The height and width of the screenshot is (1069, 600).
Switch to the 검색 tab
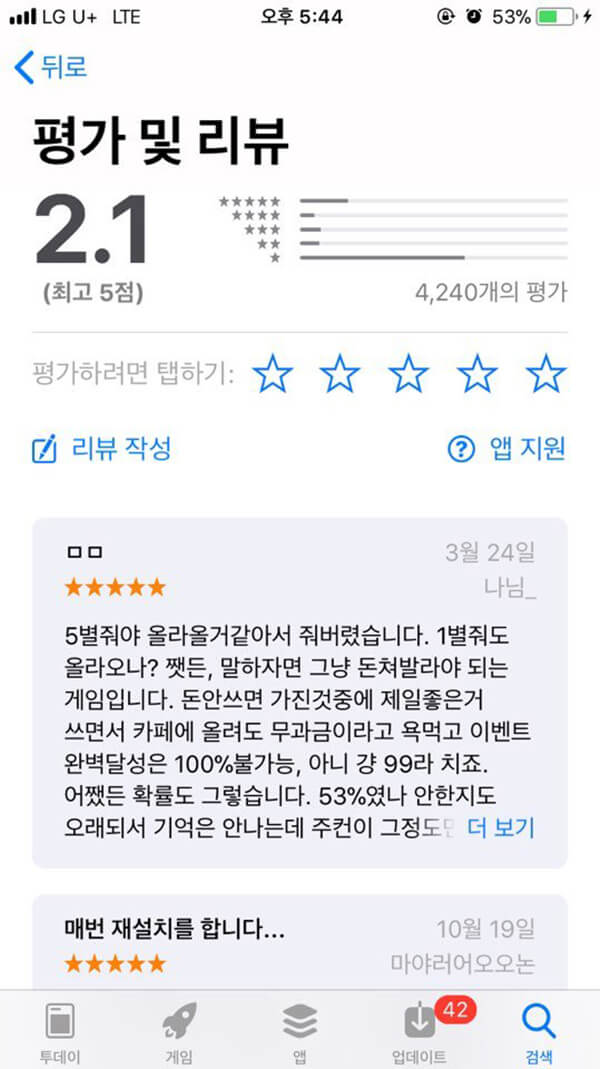539,1033
